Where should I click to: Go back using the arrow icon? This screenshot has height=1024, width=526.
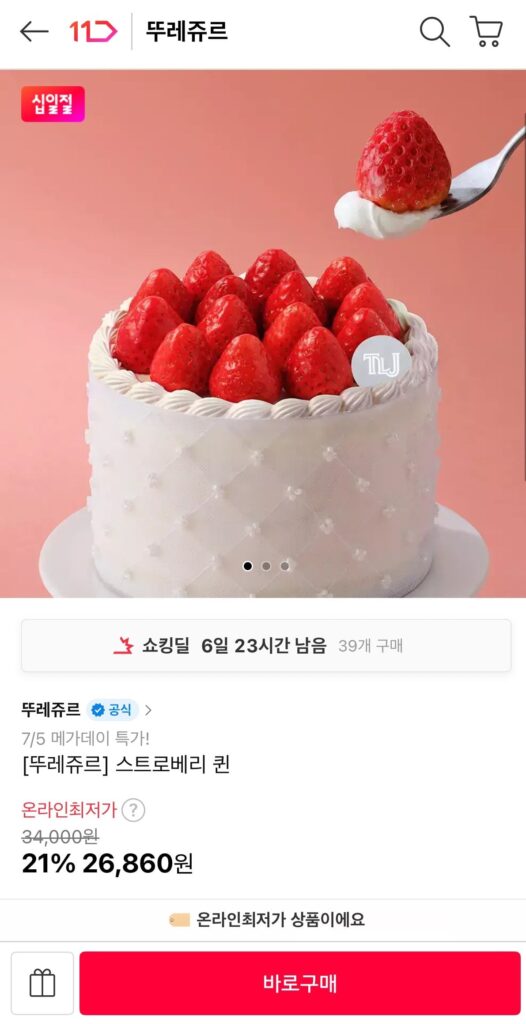(x=34, y=31)
